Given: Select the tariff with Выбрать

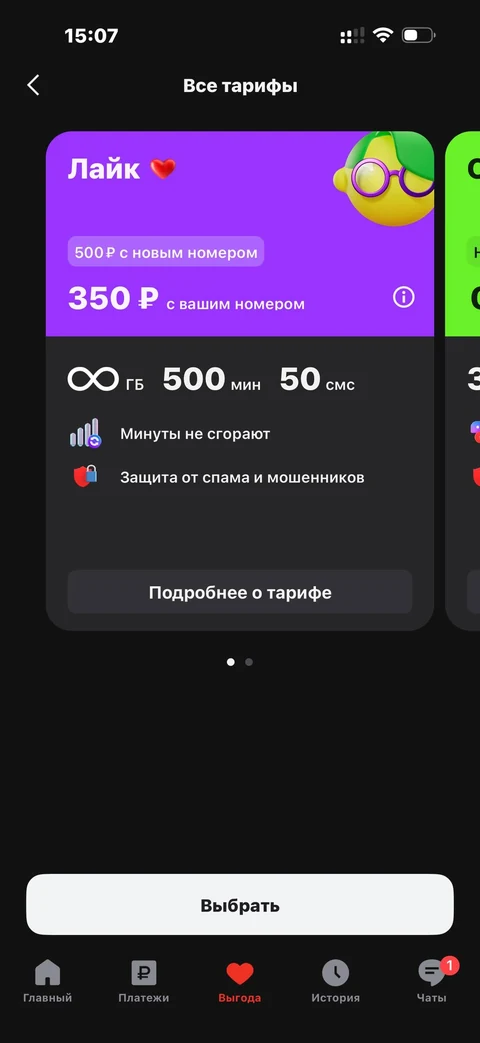Looking at the screenshot, I should point(240,905).
